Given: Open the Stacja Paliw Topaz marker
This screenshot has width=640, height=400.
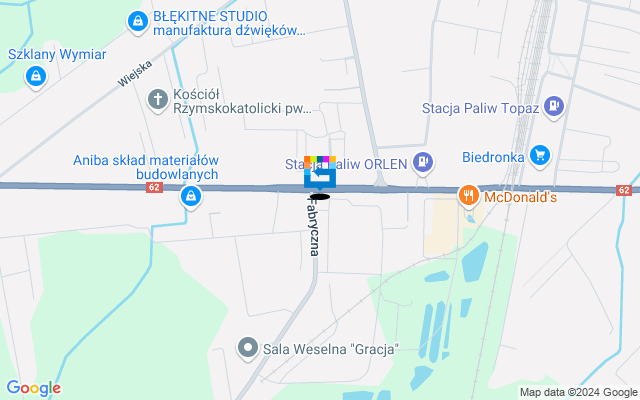Looking at the screenshot, I should pyautogui.click(x=556, y=106).
